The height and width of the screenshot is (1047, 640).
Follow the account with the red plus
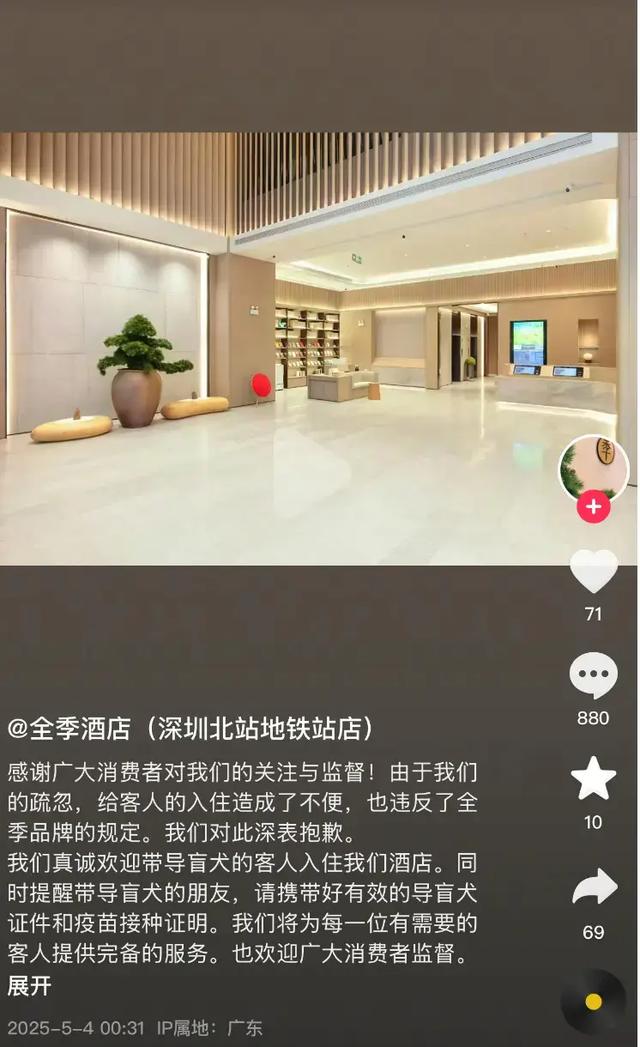coord(593,506)
